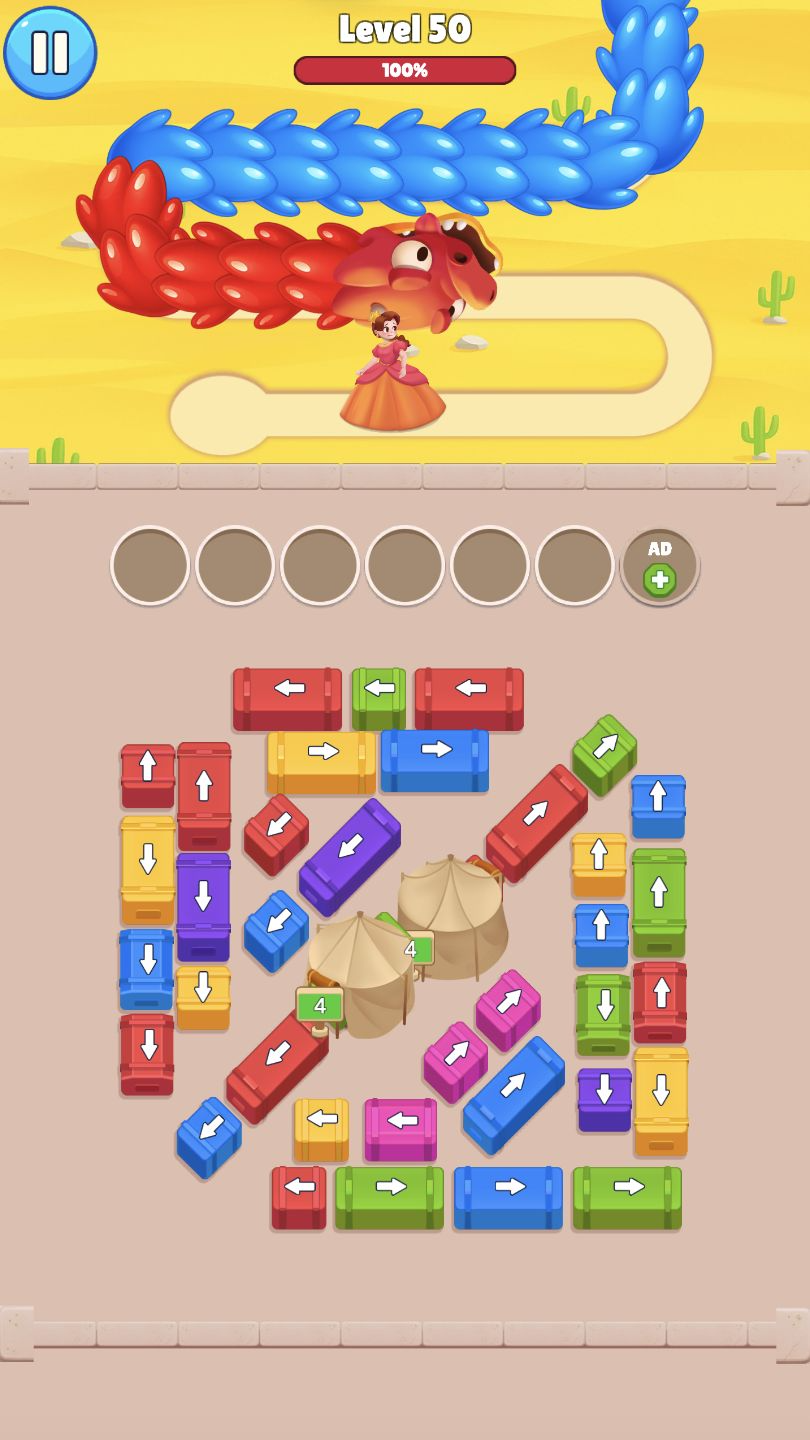810x1440 pixels.
Task: Tap the purple diagonal arrow block
Action: pos(350,856)
